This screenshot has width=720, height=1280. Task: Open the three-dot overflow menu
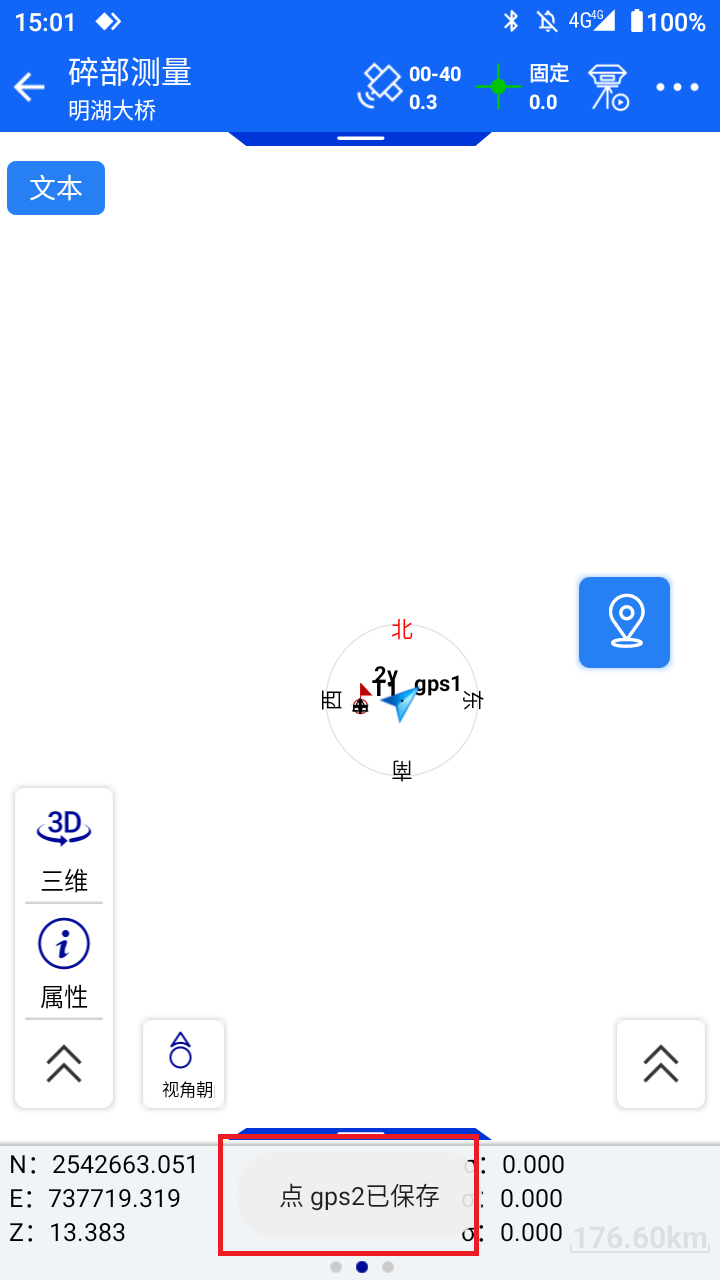pyautogui.click(x=678, y=87)
